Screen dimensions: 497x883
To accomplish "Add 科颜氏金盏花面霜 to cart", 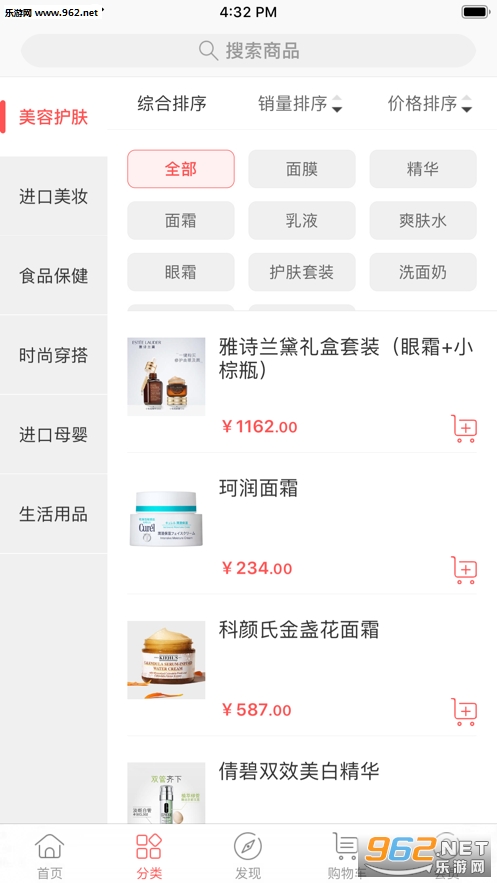I will point(464,712).
